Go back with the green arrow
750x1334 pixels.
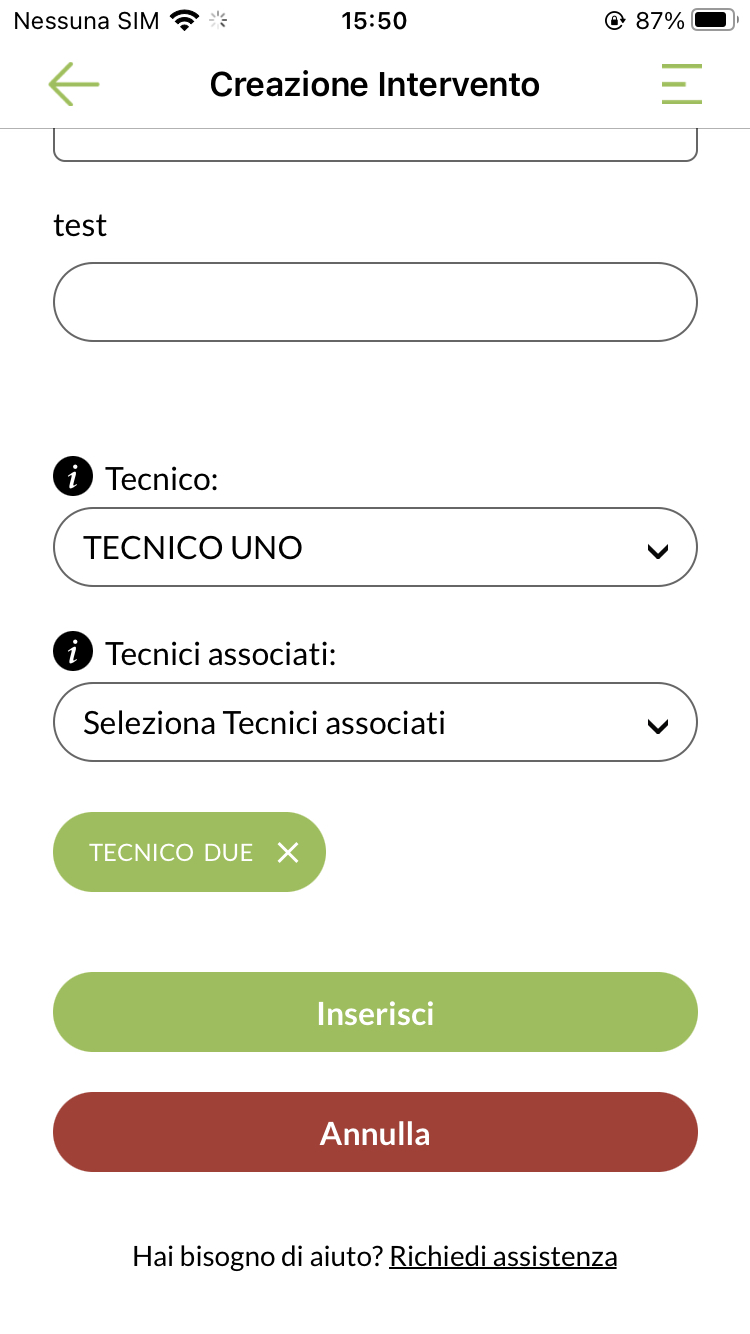pos(74,84)
